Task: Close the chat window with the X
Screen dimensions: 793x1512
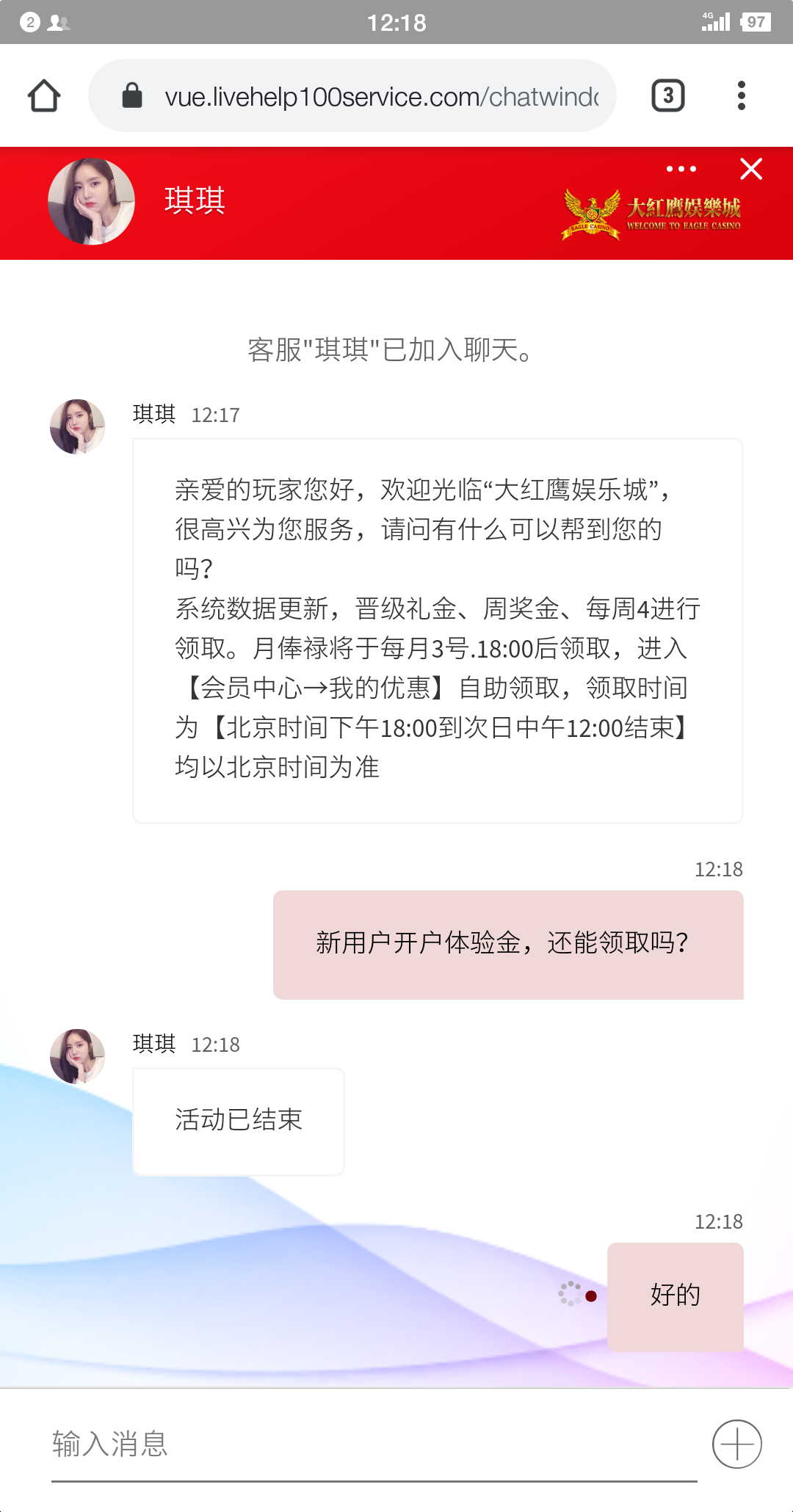Action: pyautogui.click(x=750, y=169)
